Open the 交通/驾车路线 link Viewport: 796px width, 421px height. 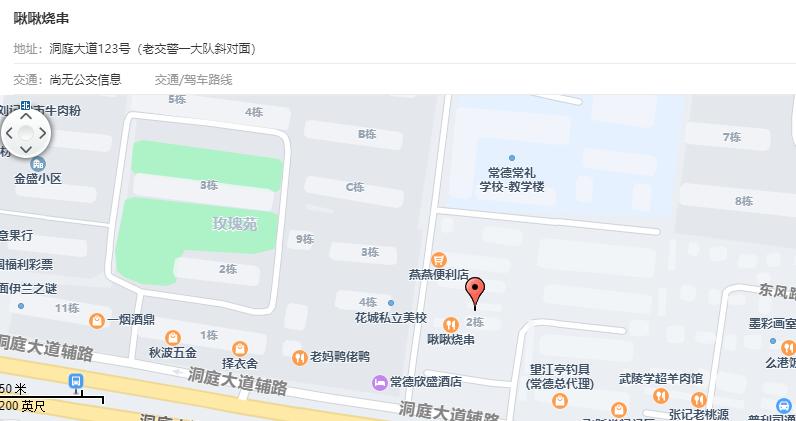tap(193, 79)
